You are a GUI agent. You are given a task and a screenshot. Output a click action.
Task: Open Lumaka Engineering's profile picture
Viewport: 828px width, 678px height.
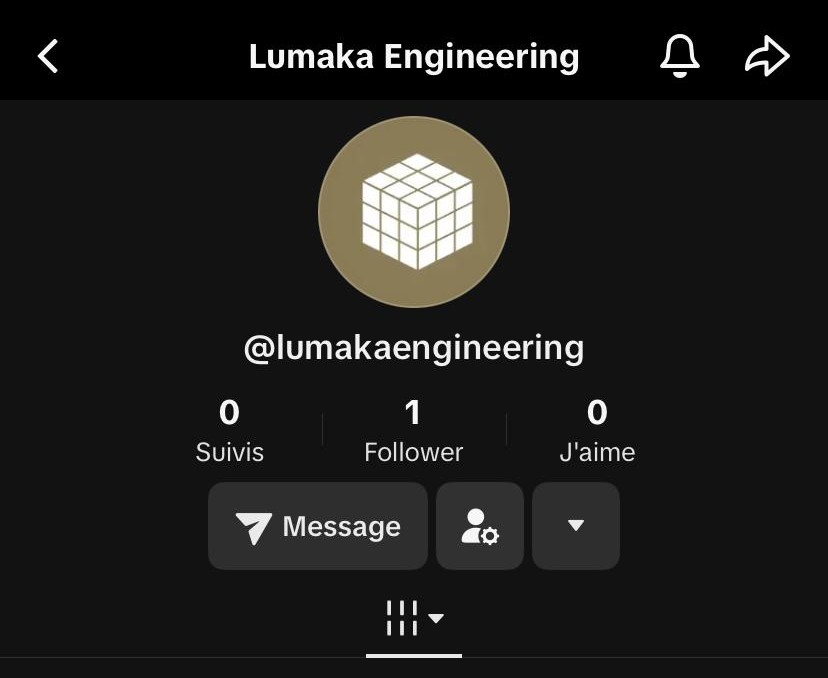(414, 211)
